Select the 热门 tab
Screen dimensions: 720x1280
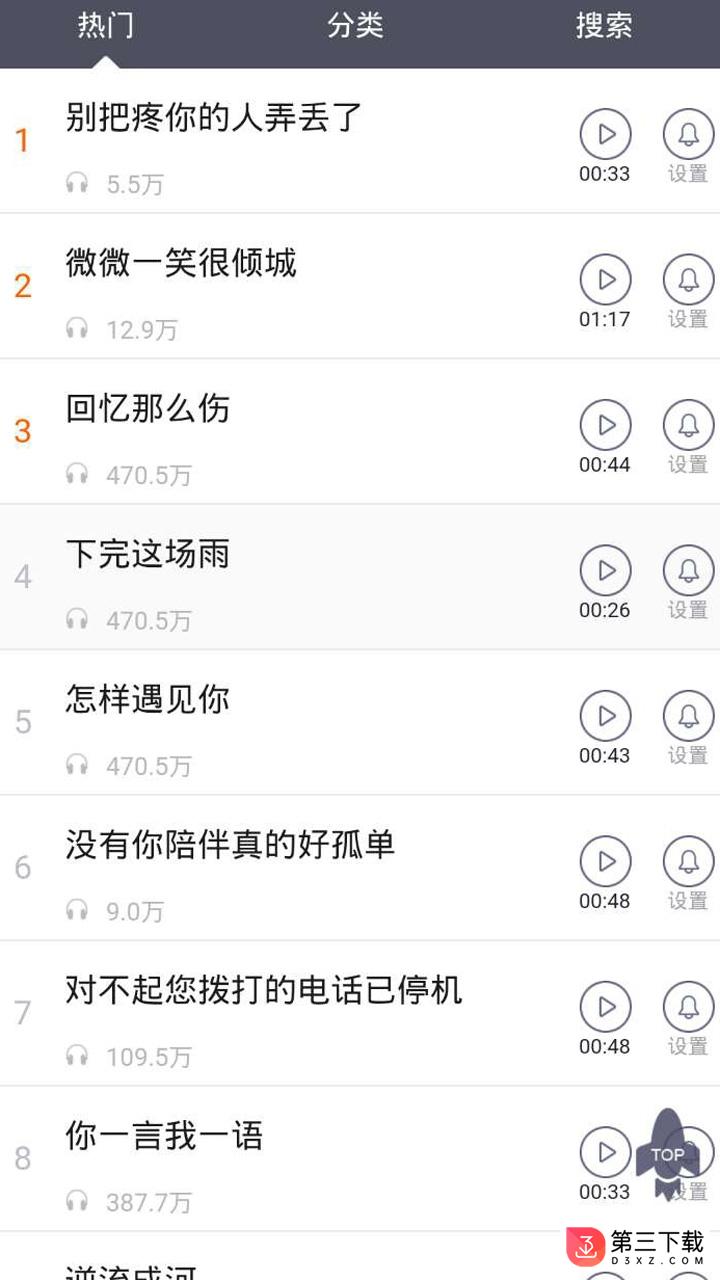click(105, 25)
